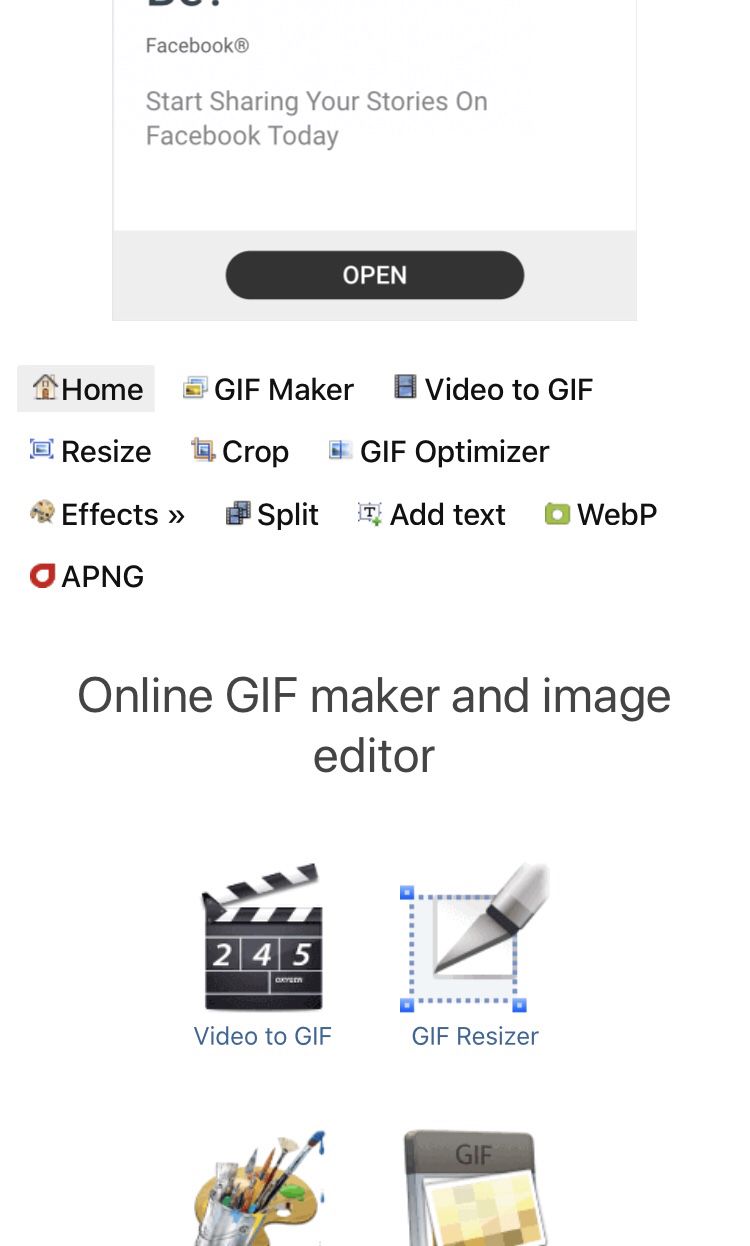Screen dimensions: 750x1246
Task: Open the WebP tools
Action: [601, 515]
